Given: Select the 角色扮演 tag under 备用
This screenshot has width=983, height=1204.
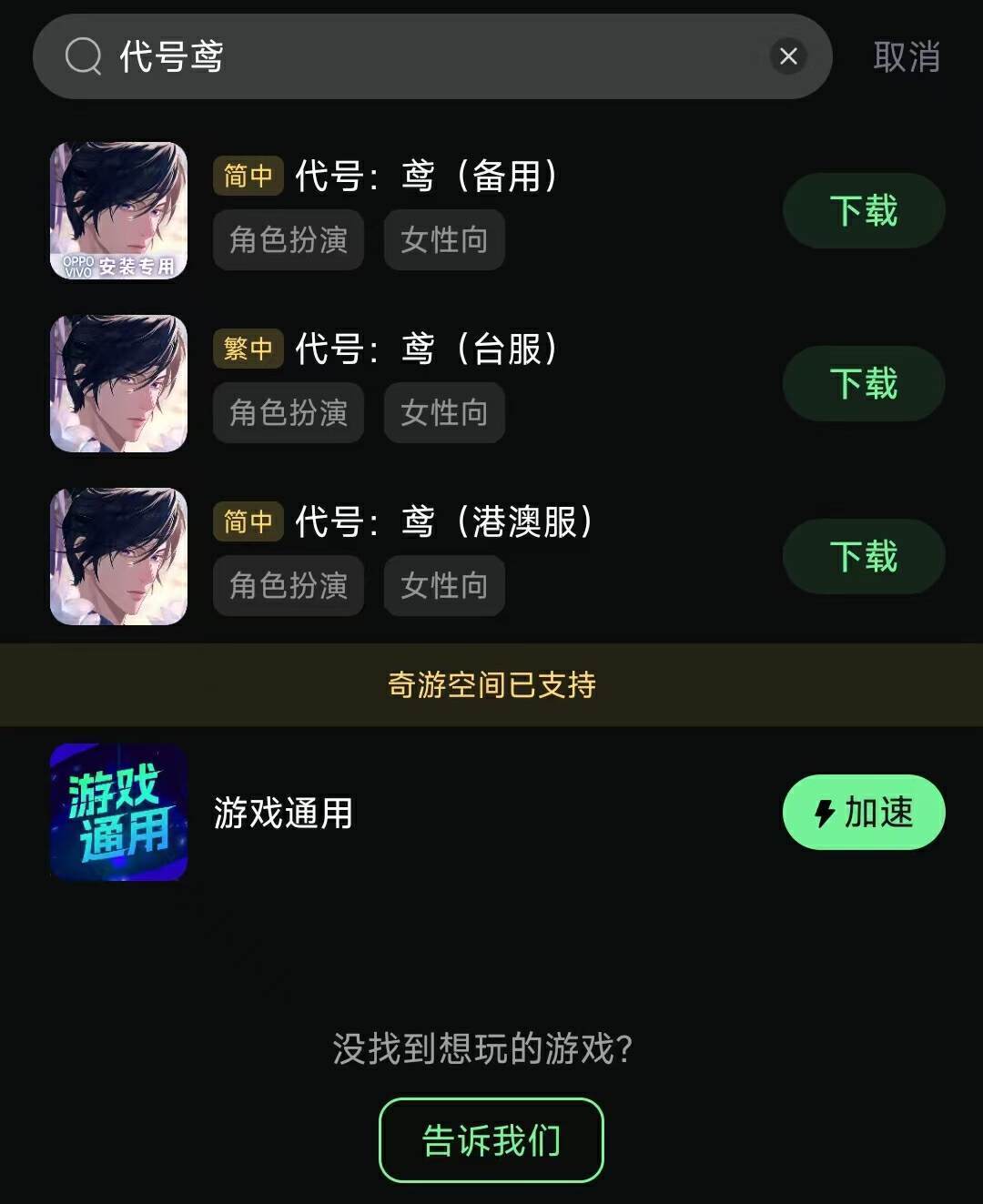Looking at the screenshot, I should [288, 240].
